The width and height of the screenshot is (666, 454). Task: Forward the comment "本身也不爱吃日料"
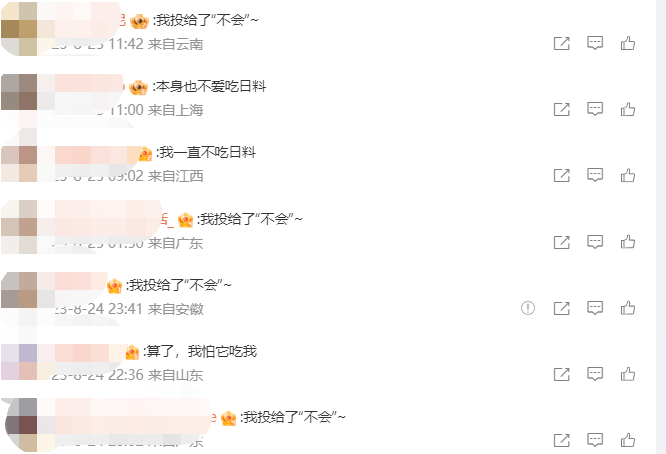click(x=562, y=109)
